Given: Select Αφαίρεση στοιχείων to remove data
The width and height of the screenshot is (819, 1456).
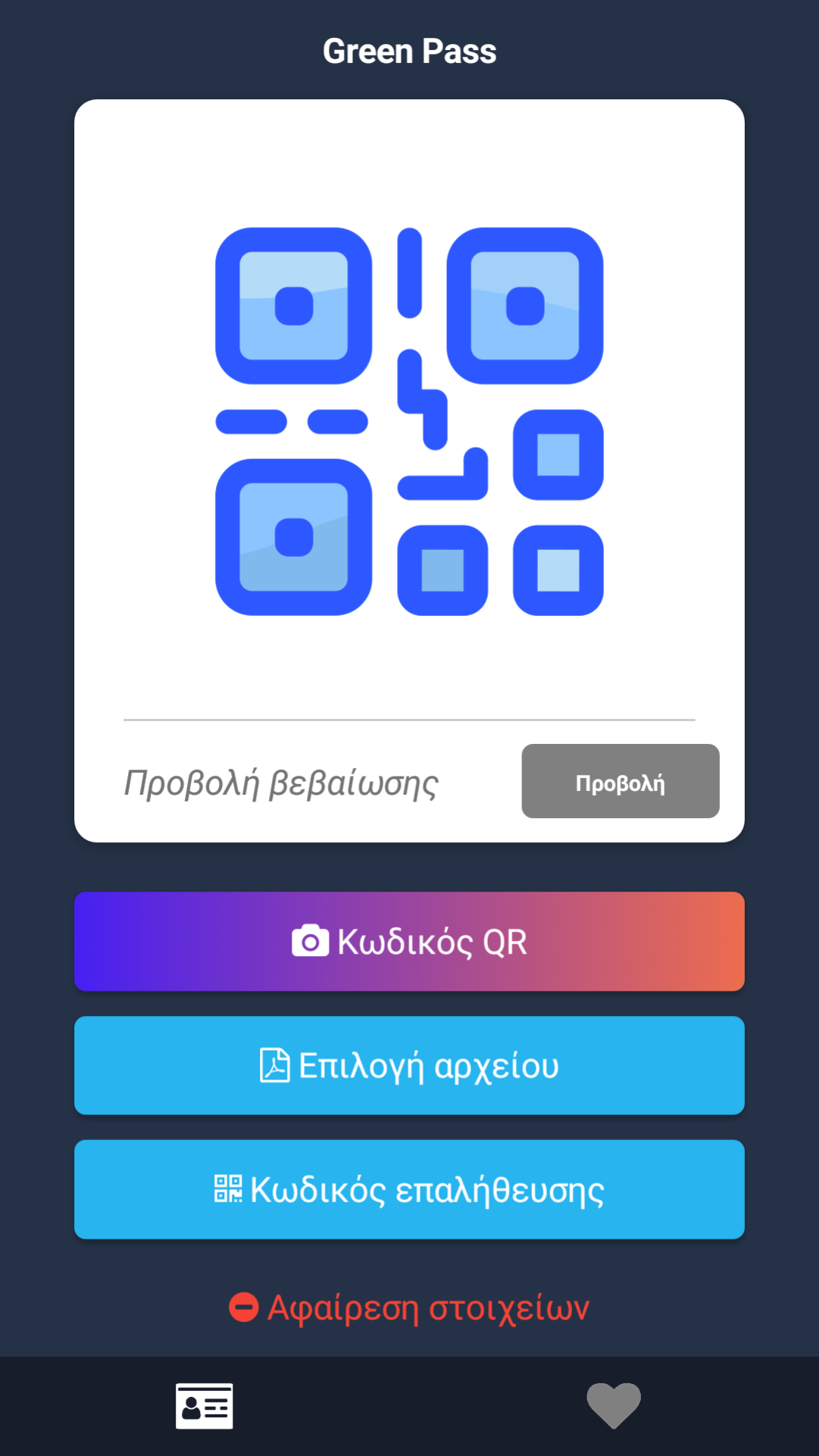Looking at the screenshot, I should [409, 1308].
